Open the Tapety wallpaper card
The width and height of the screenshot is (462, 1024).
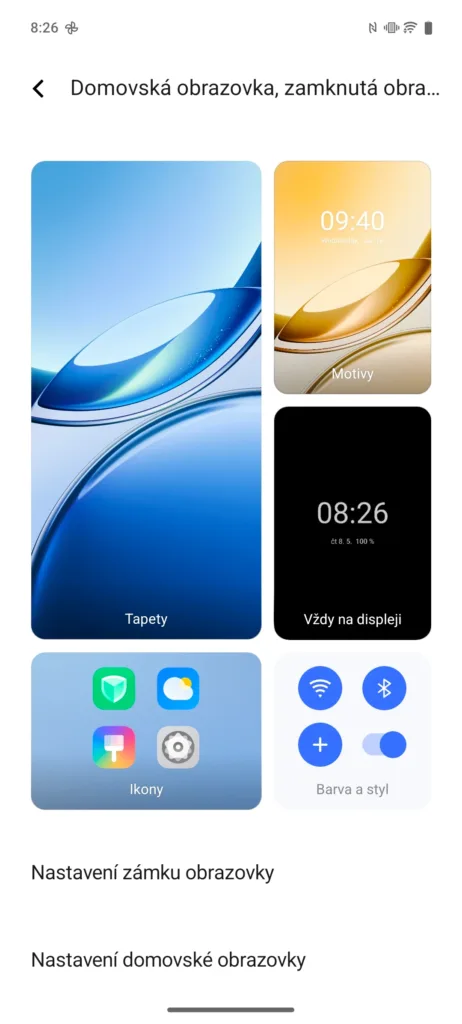pos(146,400)
